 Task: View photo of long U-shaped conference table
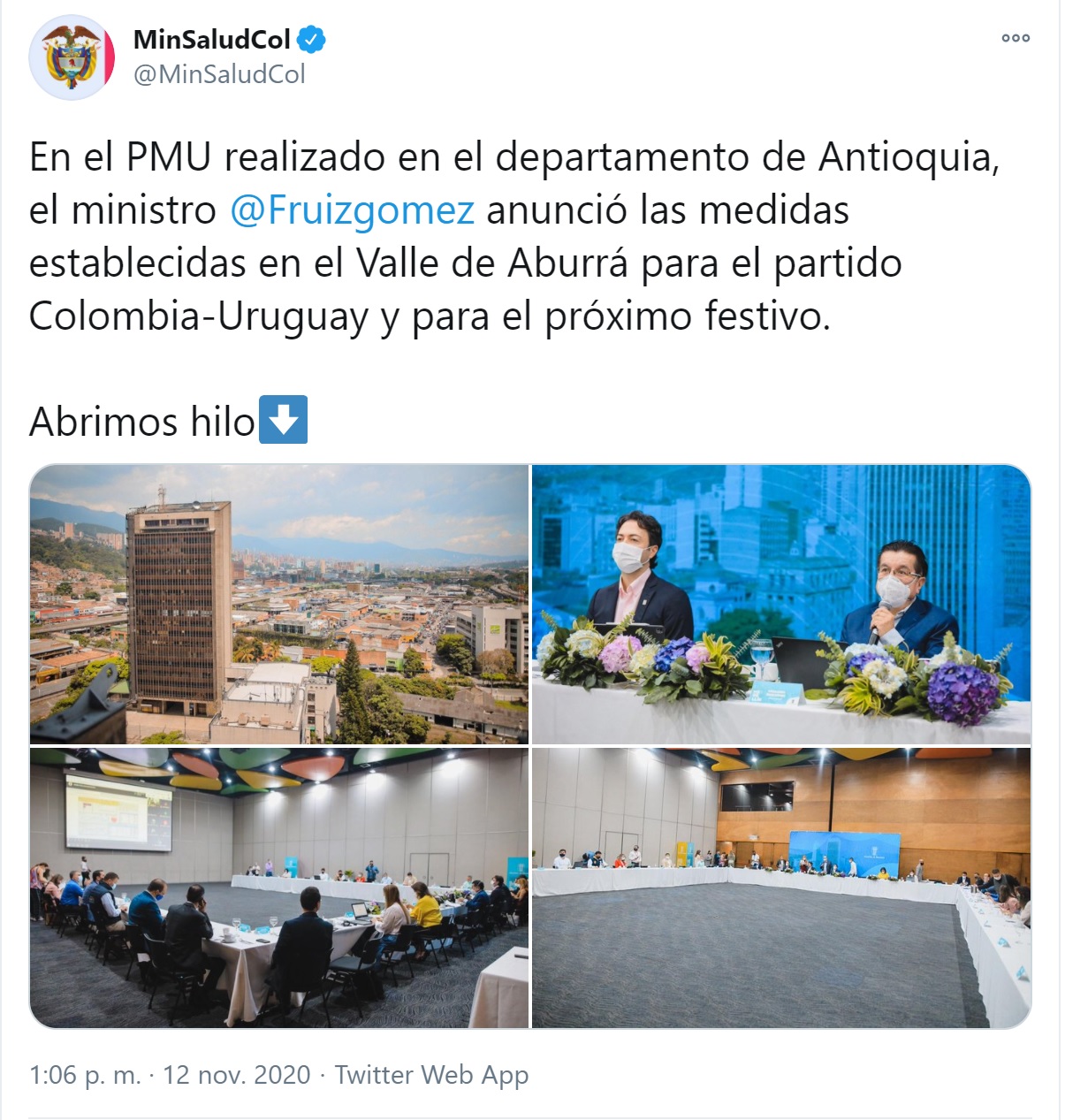click(781, 888)
